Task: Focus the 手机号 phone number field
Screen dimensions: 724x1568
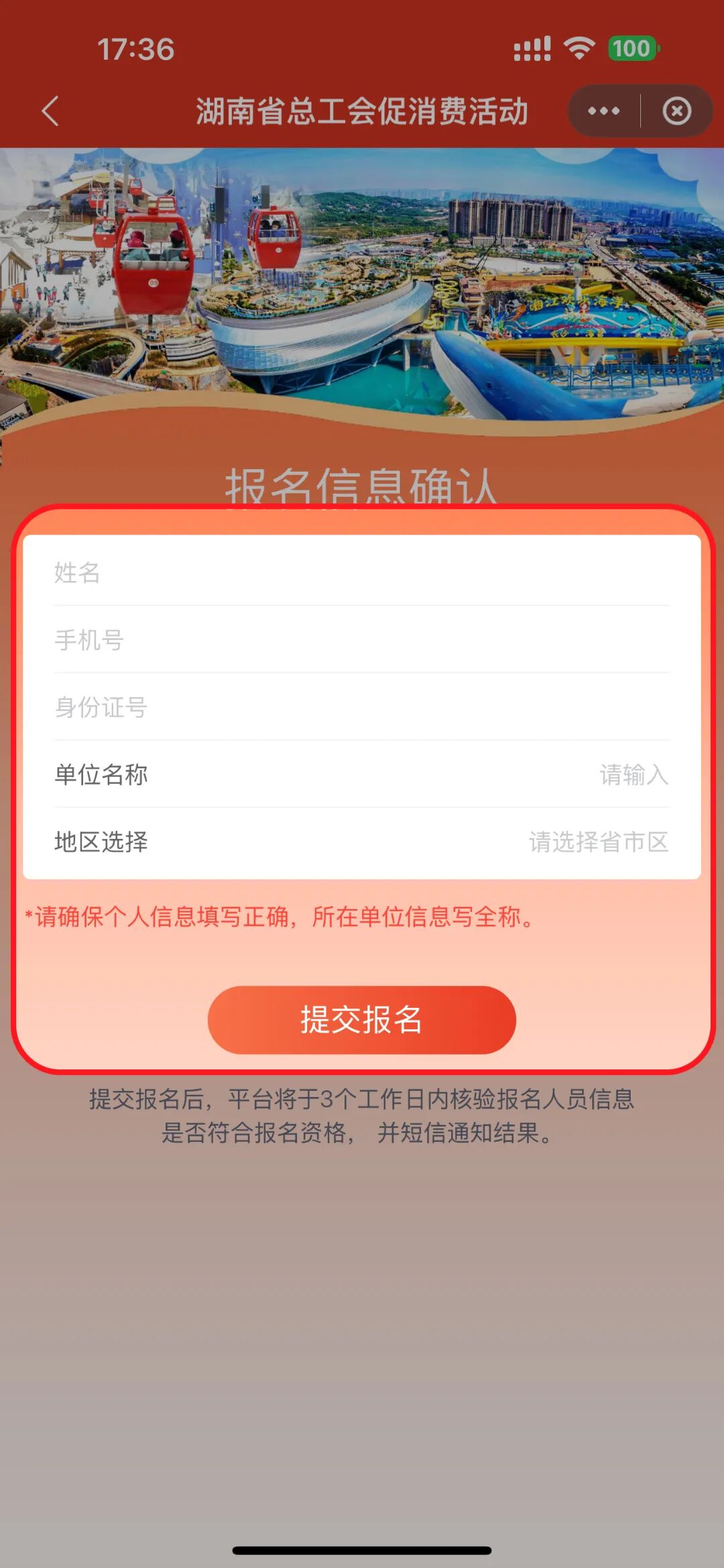Action: click(362, 640)
